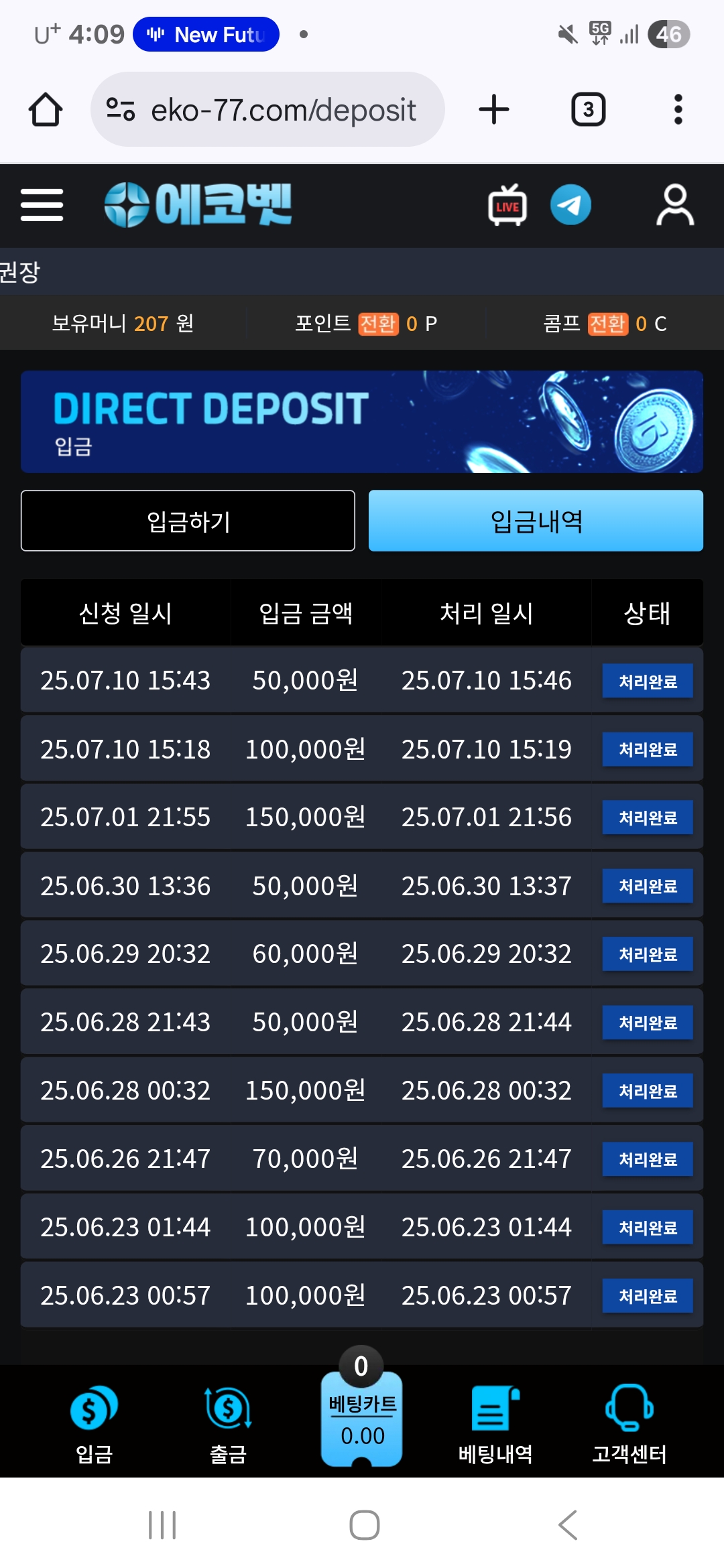Tap the browser address bar
Image resolution: width=724 pixels, height=1568 pixels.
click(282, 110)
